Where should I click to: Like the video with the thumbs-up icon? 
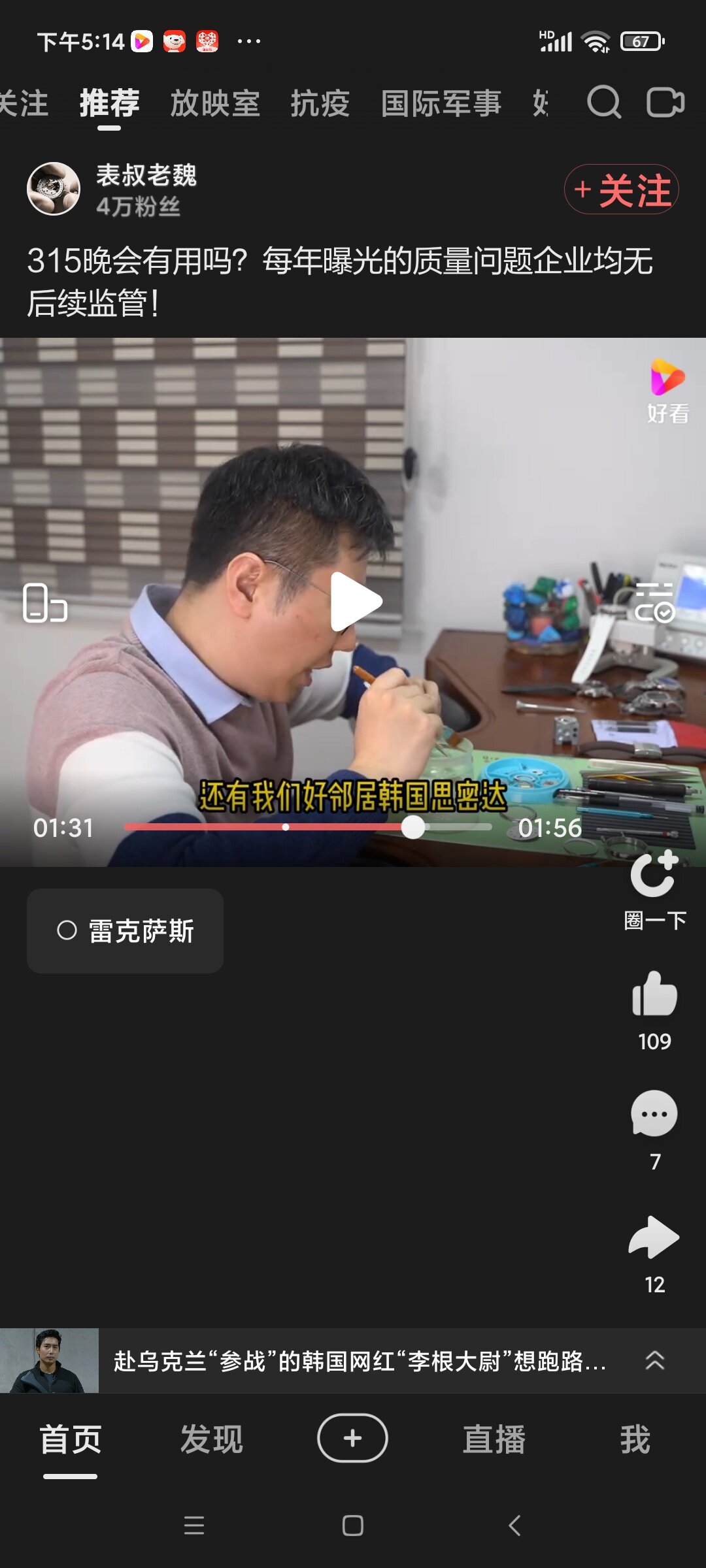(x=654, y=995)
